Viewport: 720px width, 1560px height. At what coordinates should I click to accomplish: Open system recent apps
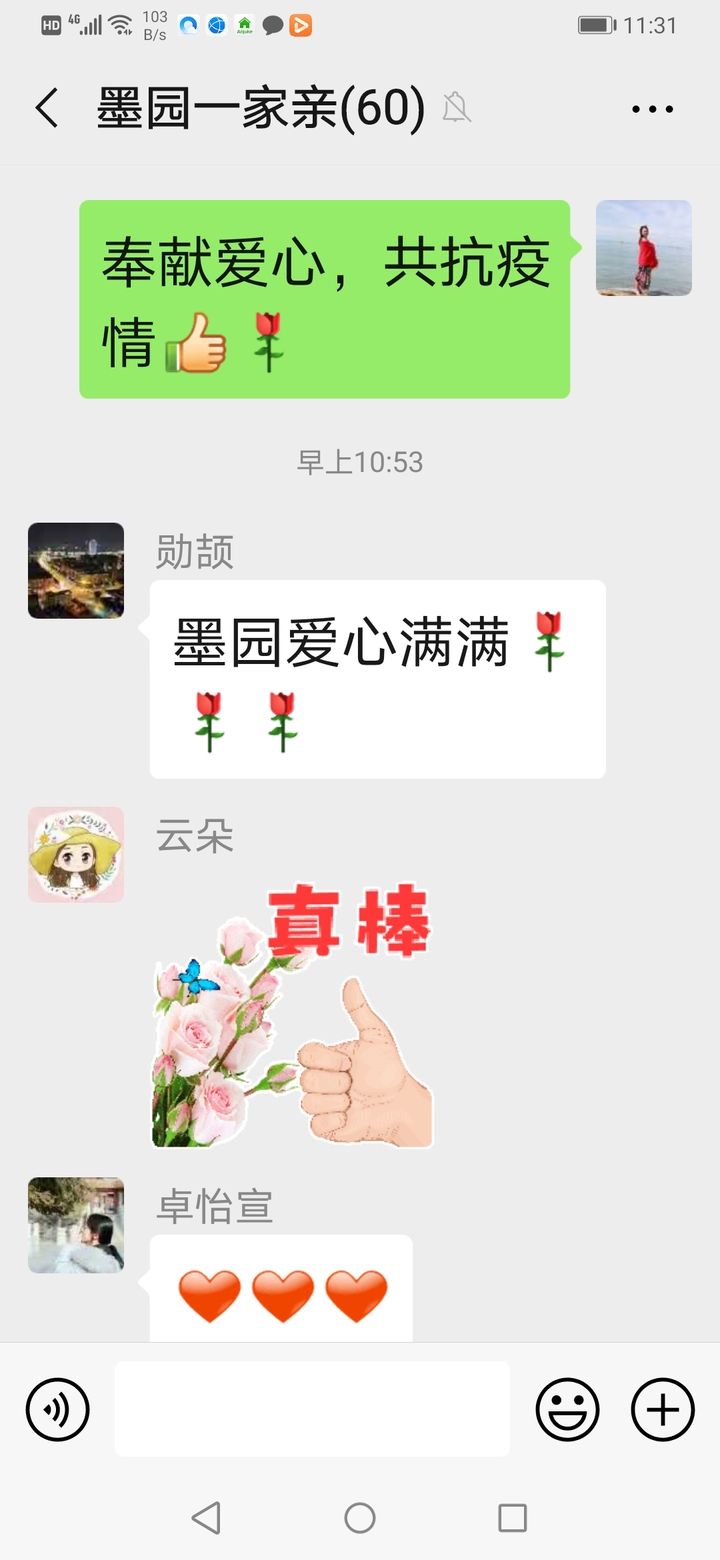click(x=512, y=1518)
